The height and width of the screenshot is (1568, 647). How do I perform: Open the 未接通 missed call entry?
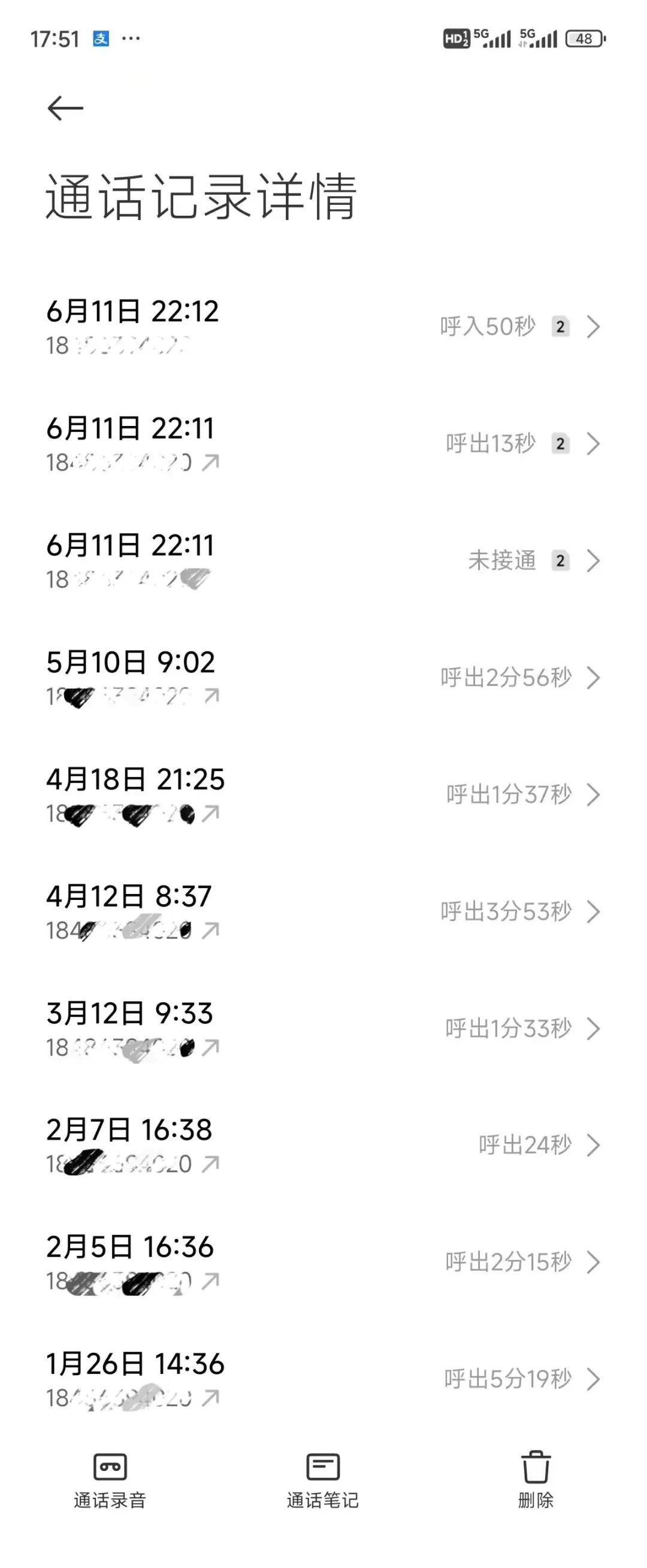tap(323, 561)
